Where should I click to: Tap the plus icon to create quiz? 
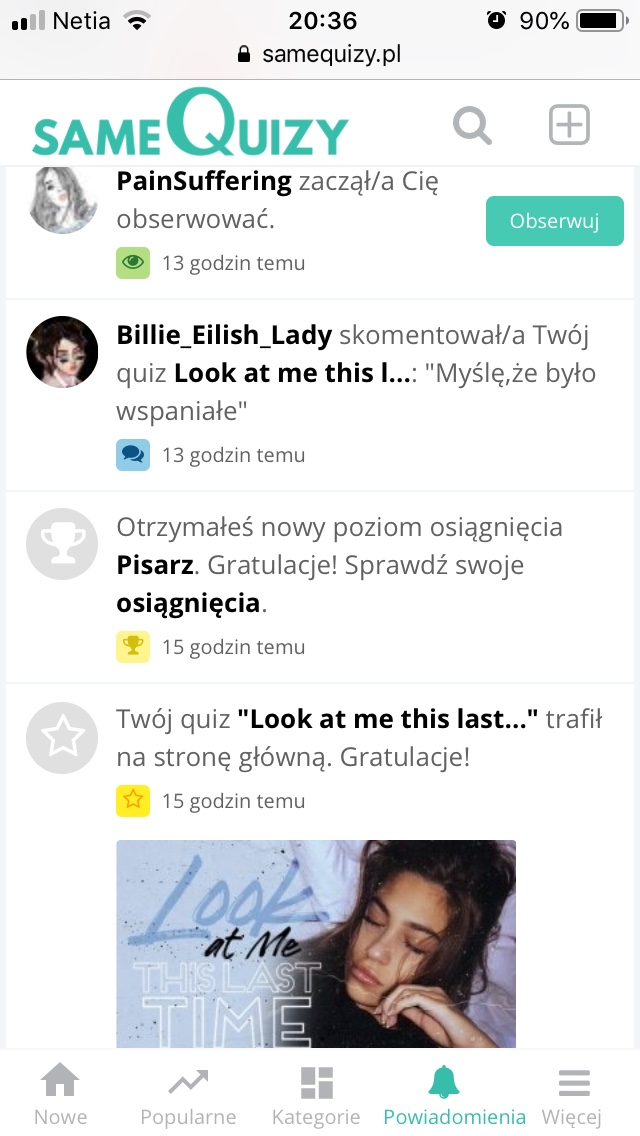pyautogui.click(x=570, y=126)
